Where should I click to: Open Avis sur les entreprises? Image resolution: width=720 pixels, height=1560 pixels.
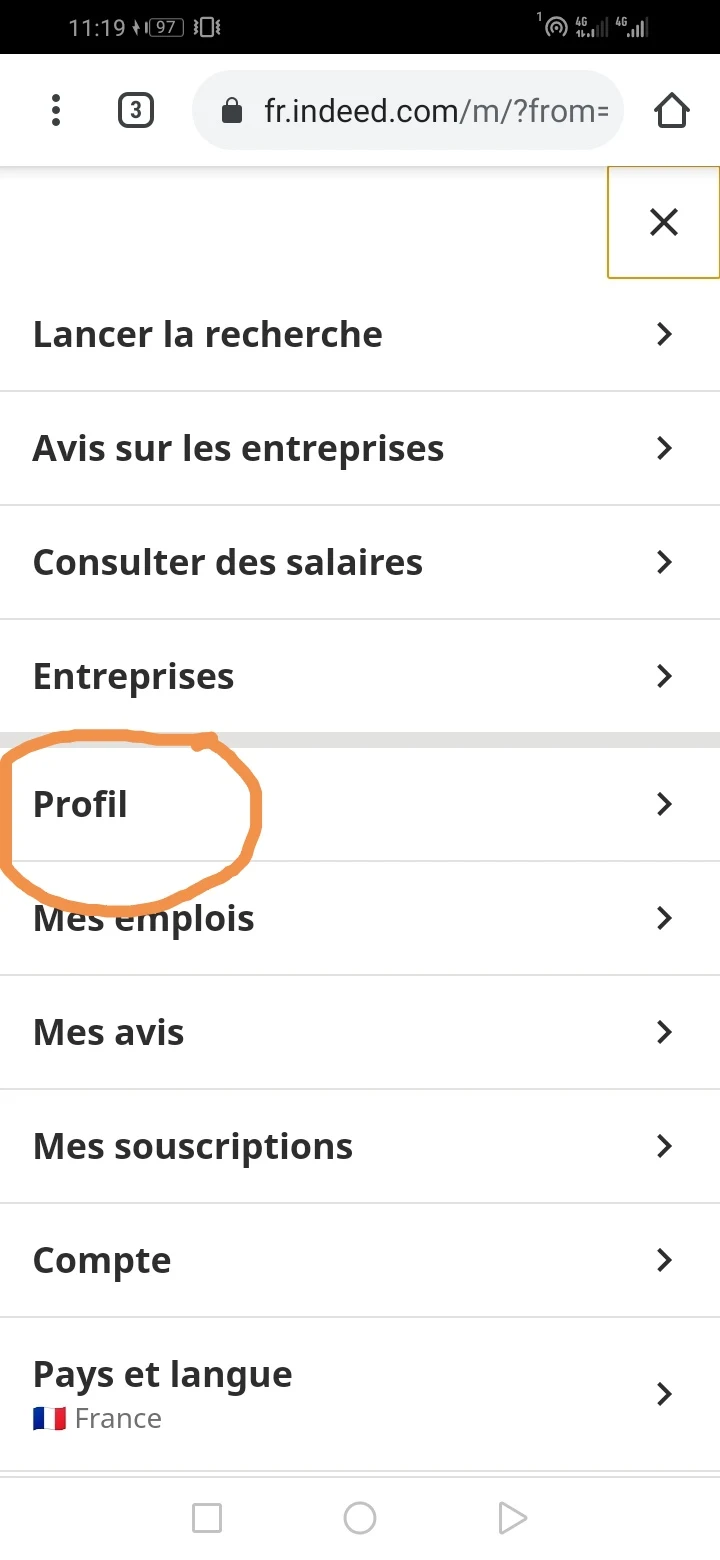[x=360, y=448]
